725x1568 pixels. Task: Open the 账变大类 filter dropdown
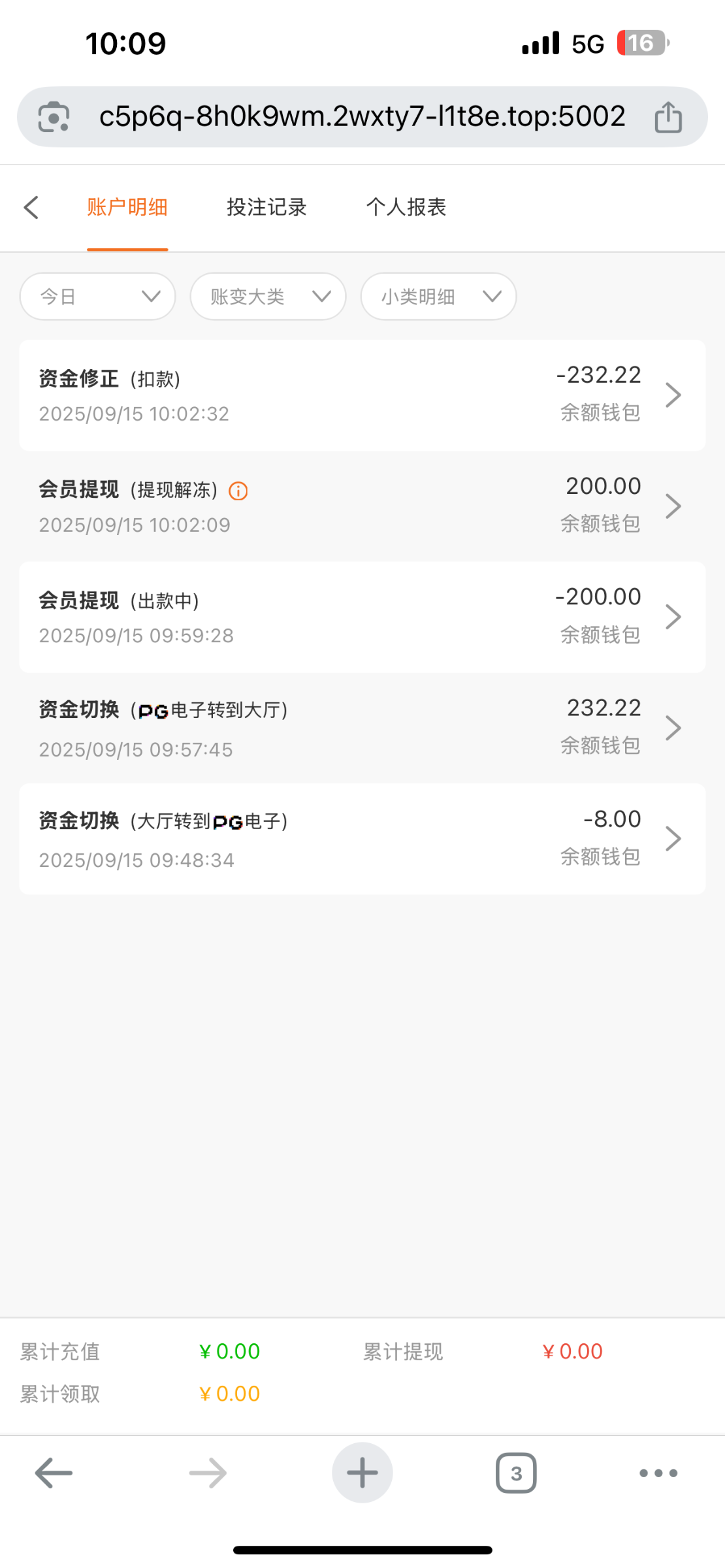268,297
